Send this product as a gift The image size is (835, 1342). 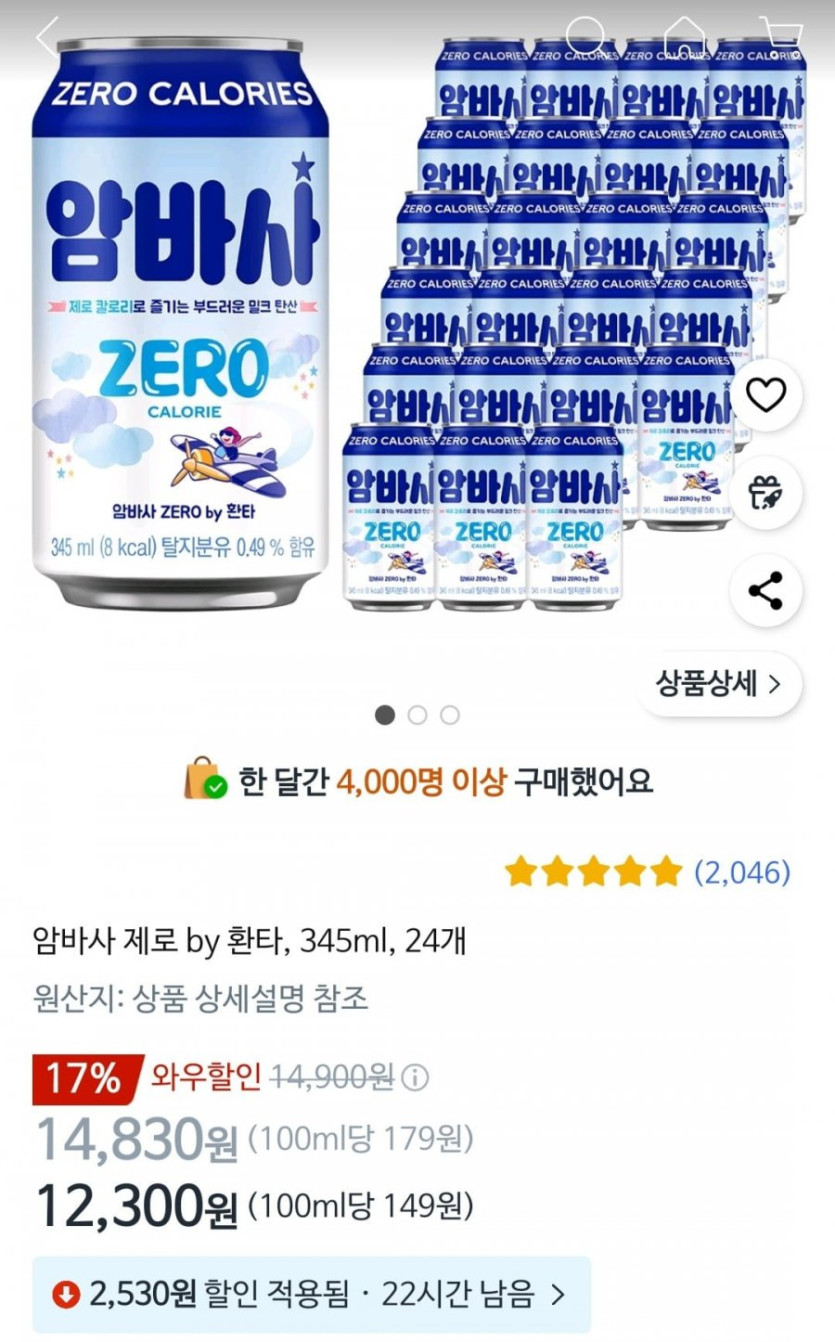point(766,493)
